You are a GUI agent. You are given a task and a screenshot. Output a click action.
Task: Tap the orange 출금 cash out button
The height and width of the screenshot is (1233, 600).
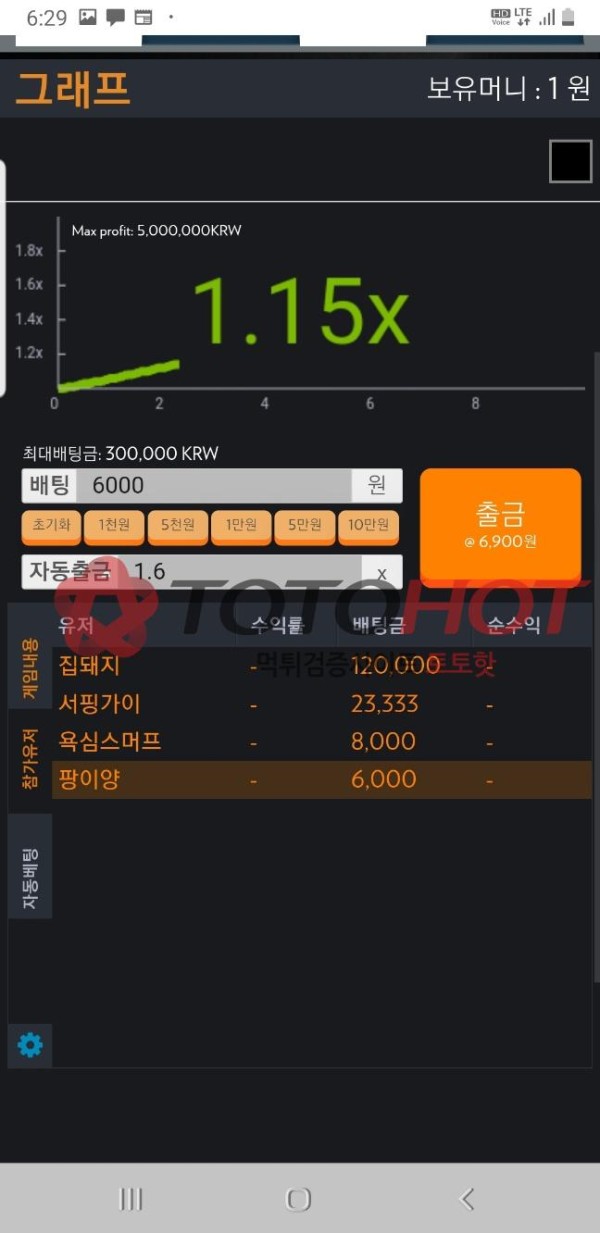[500, 526]
